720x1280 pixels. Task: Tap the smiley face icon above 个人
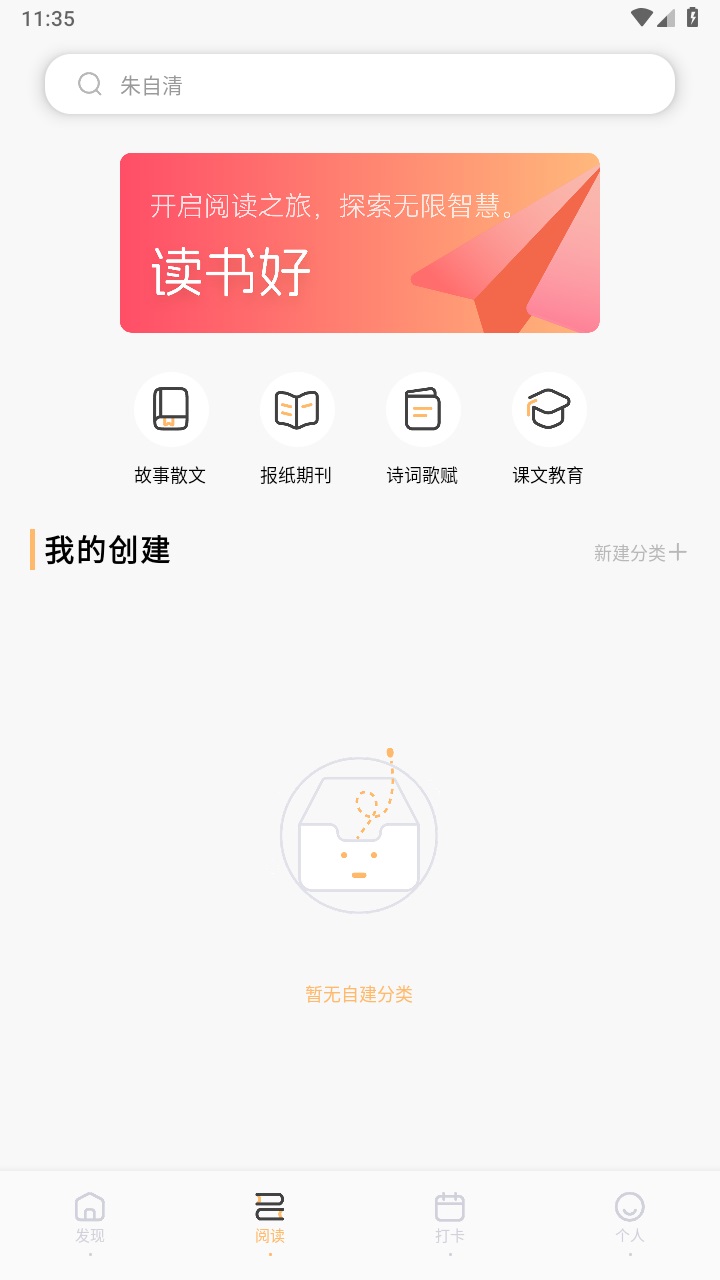[630, 1207]
